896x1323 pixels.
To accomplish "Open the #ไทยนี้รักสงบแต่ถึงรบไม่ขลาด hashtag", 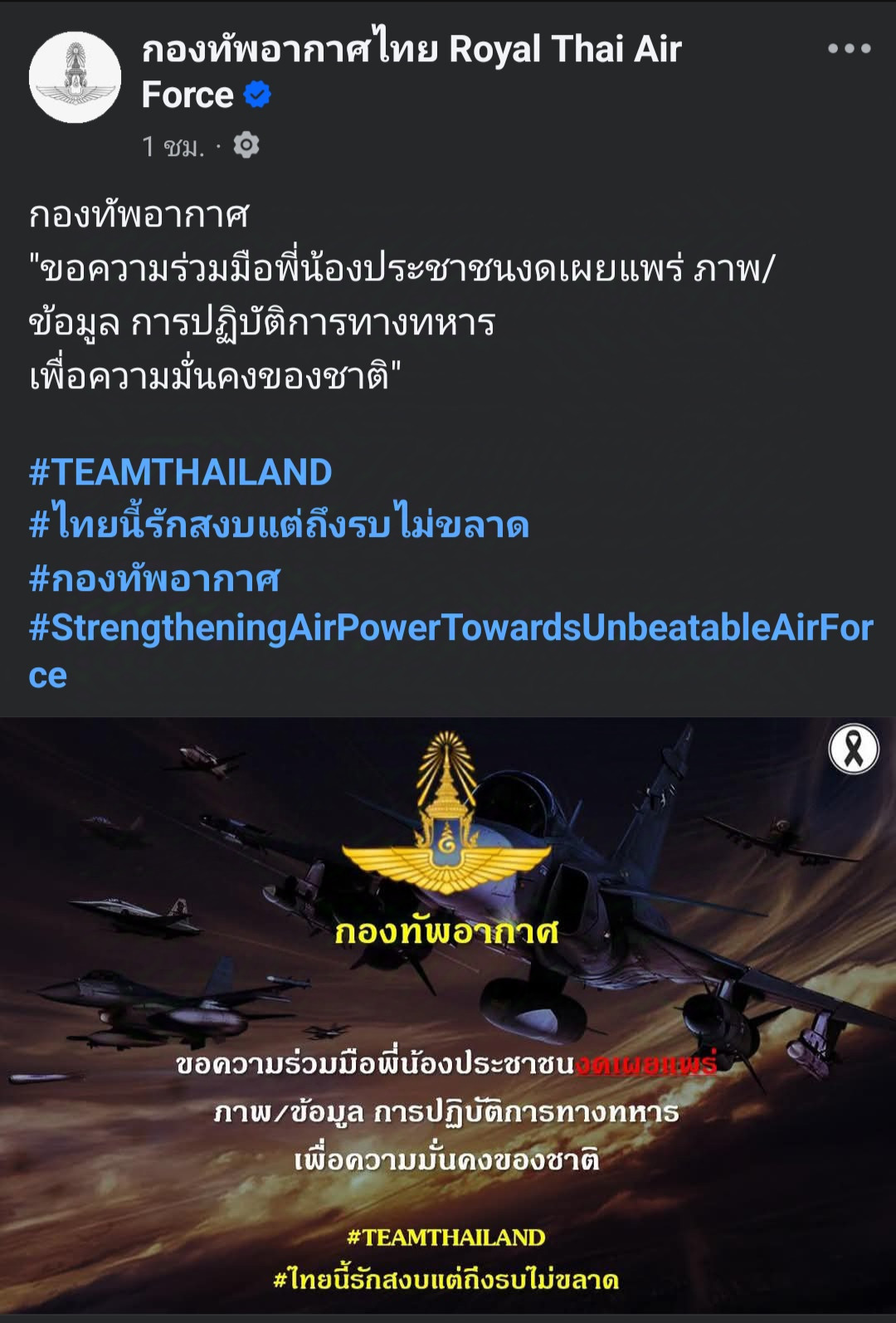I will (279, 525).
